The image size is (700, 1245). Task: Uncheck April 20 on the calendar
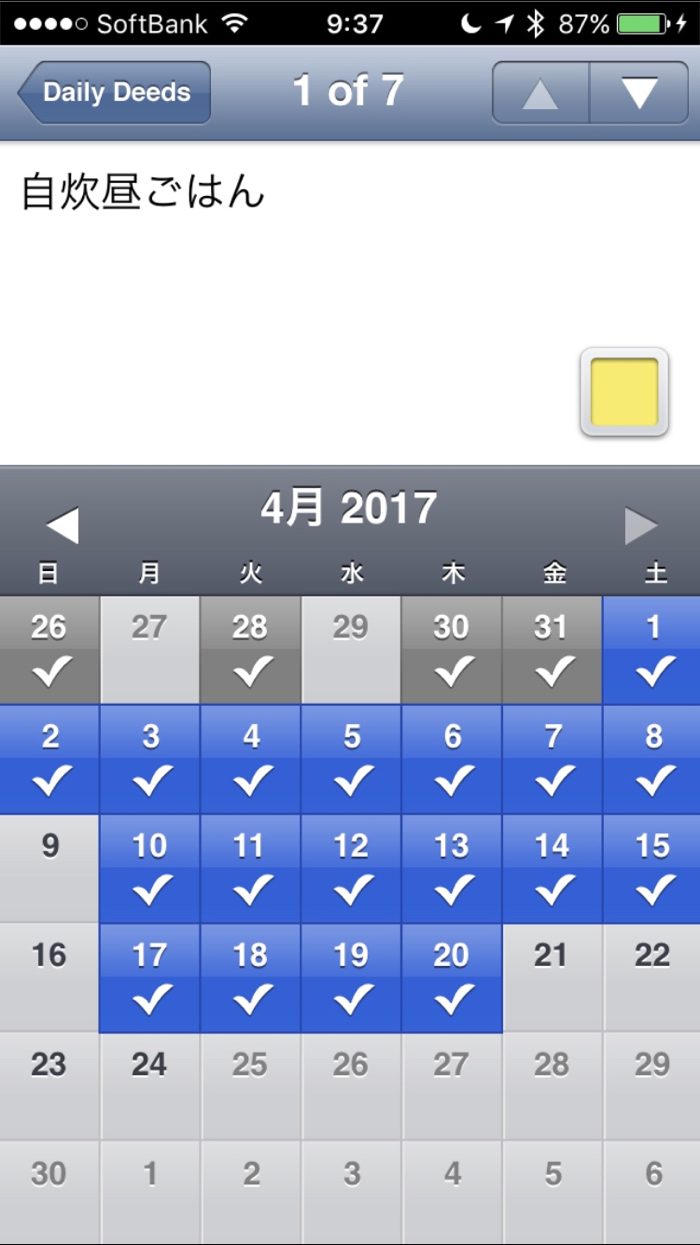point(451,978)
